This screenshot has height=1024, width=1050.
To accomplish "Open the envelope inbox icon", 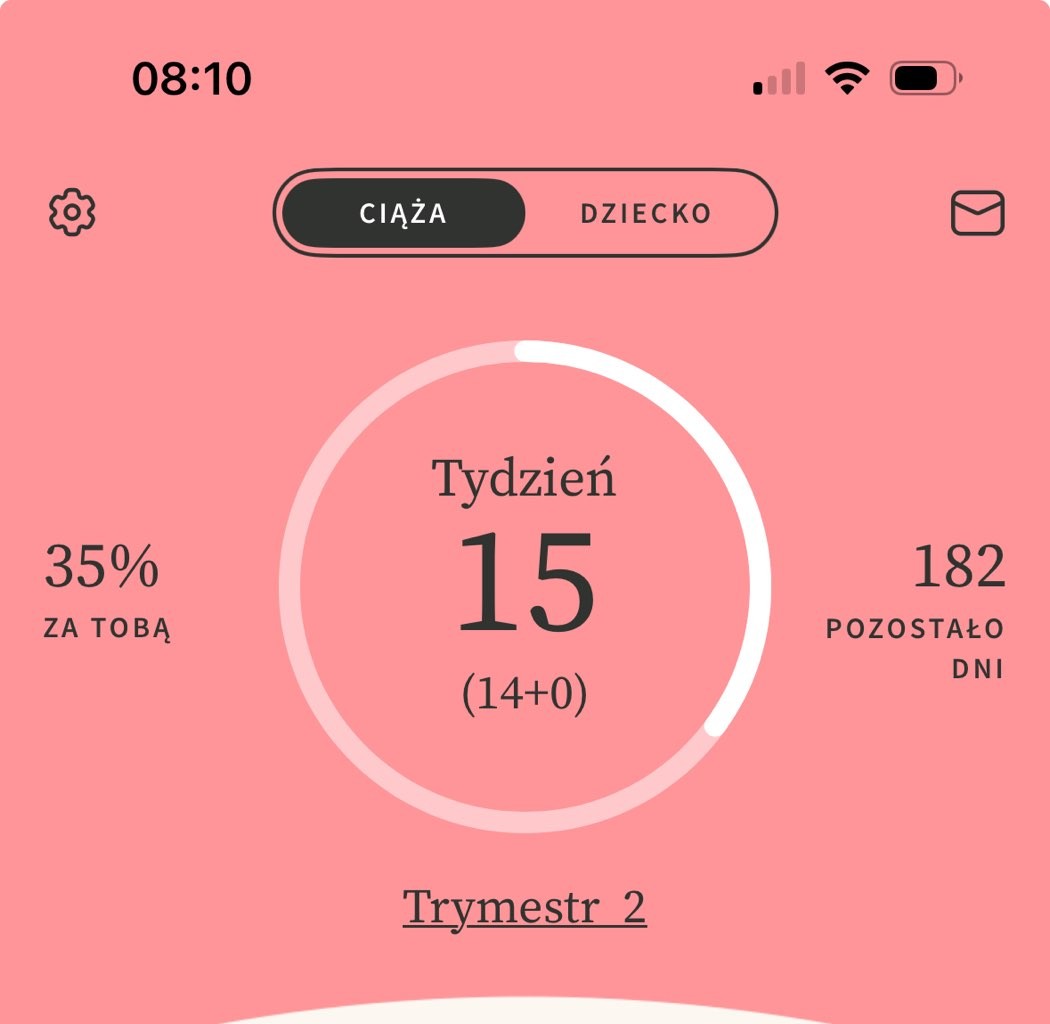I will click(977, 213).
